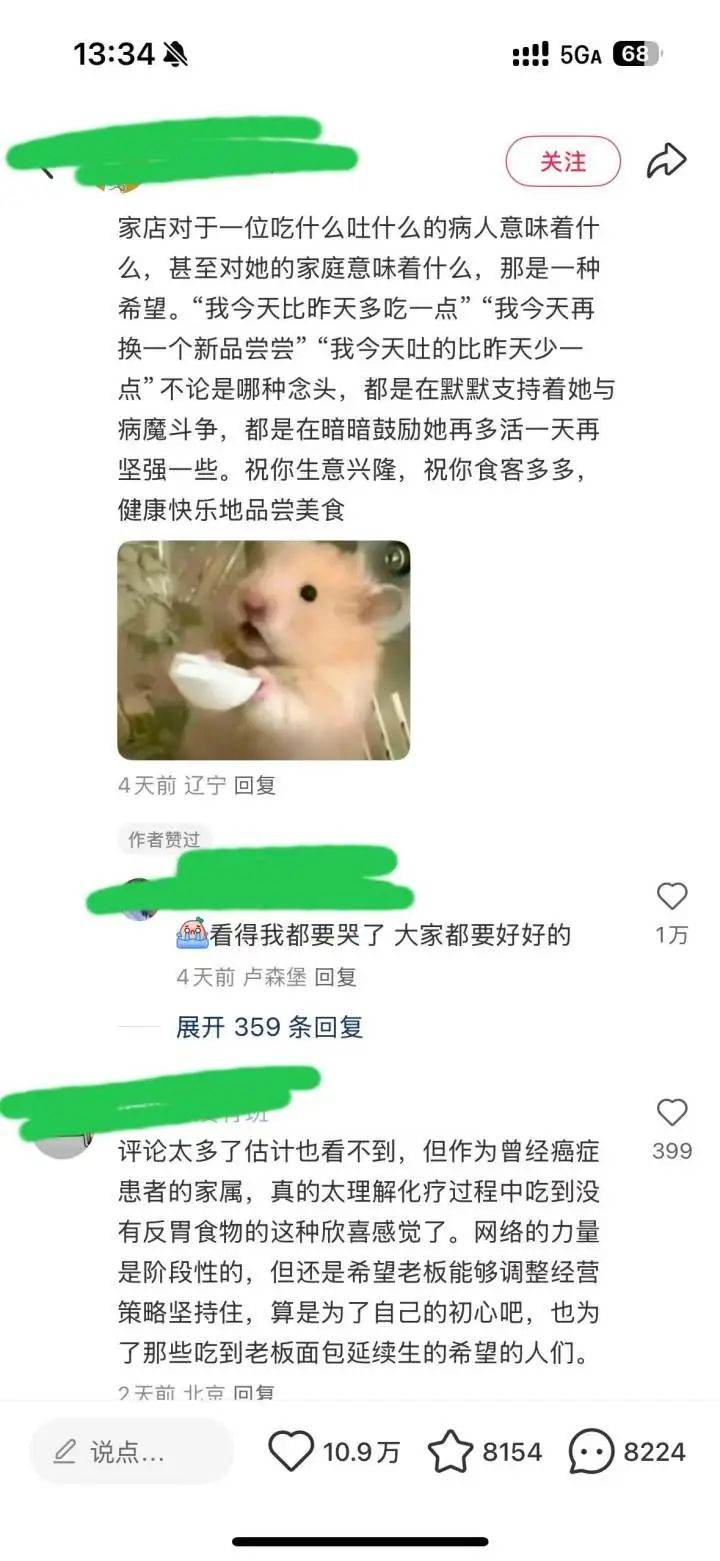Open the 8224 comments bubble icon
This screenshot has height=1561, width=720.
tap(591, 1452)
